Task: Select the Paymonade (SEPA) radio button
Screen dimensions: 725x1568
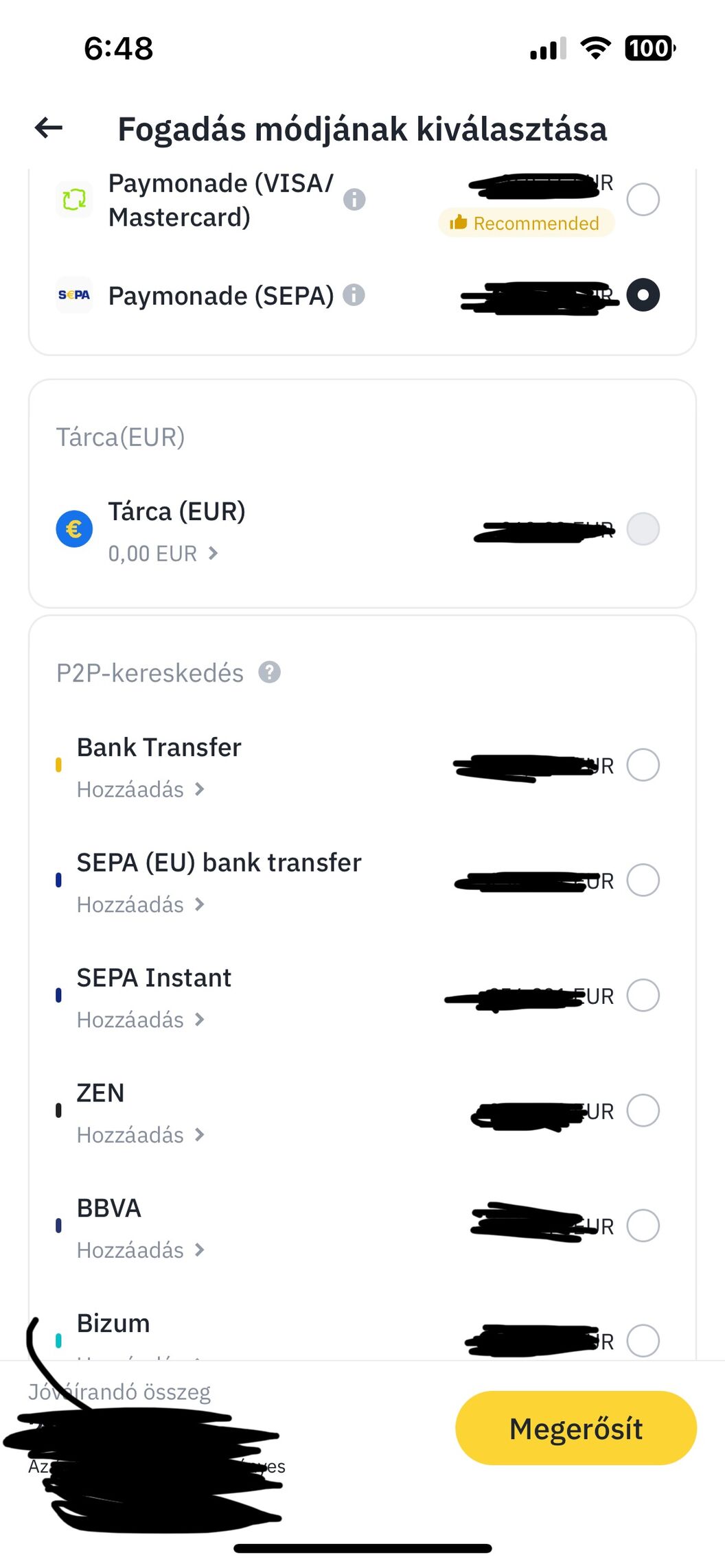Action: point(643,295)
